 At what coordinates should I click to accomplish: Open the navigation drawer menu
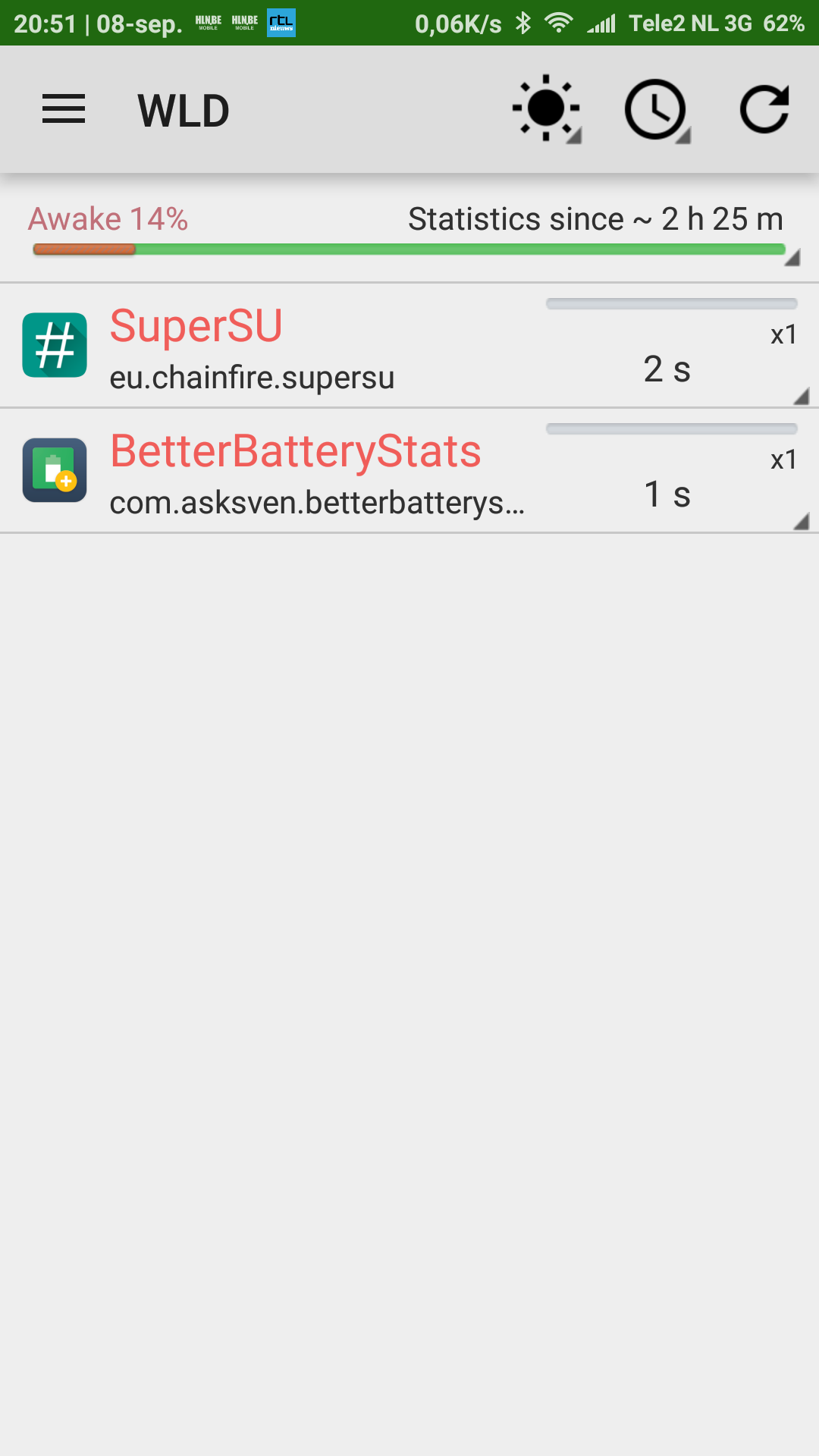(x=64, y=109)
